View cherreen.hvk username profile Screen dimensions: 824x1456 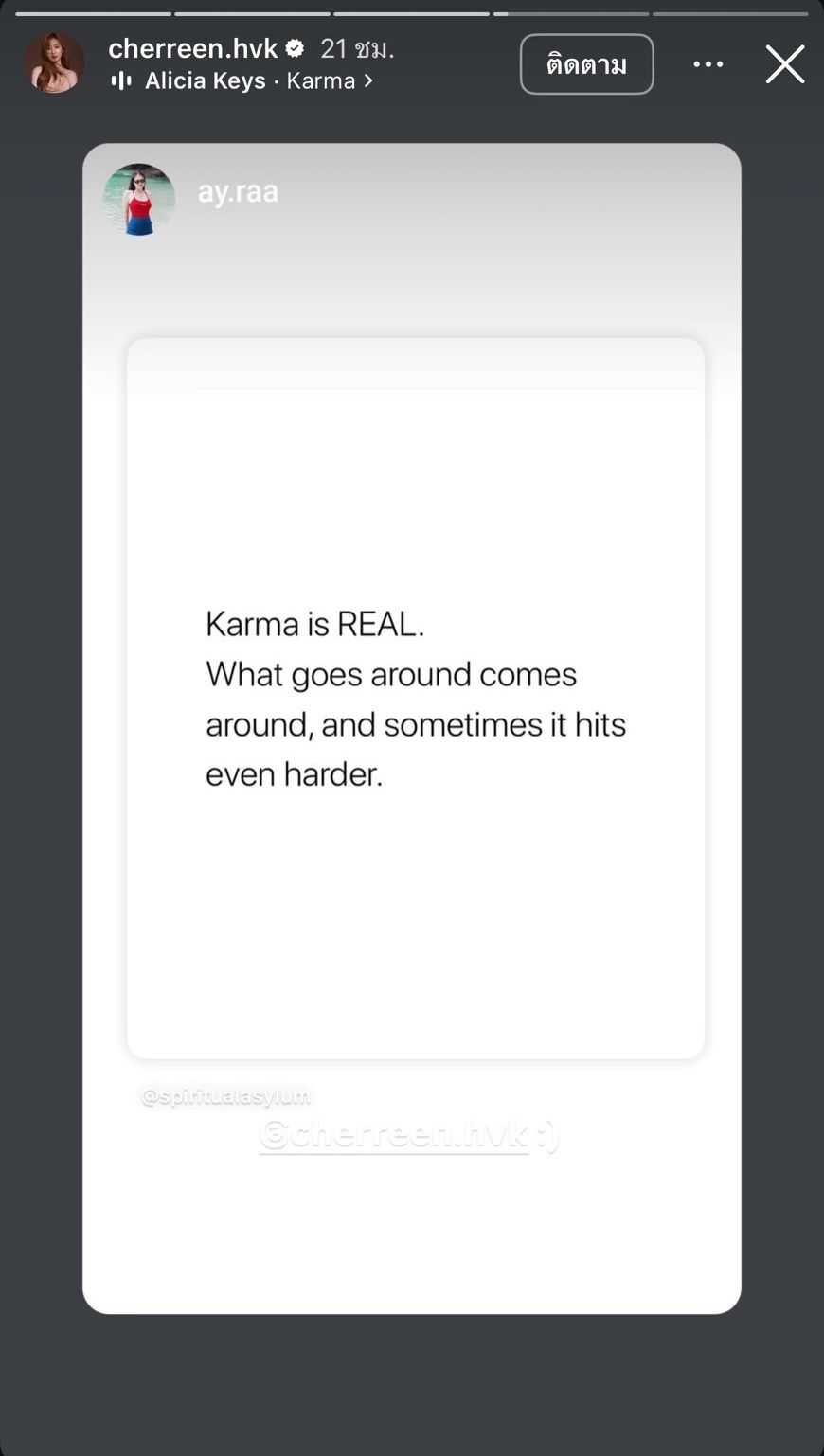[x=193, y=48]
